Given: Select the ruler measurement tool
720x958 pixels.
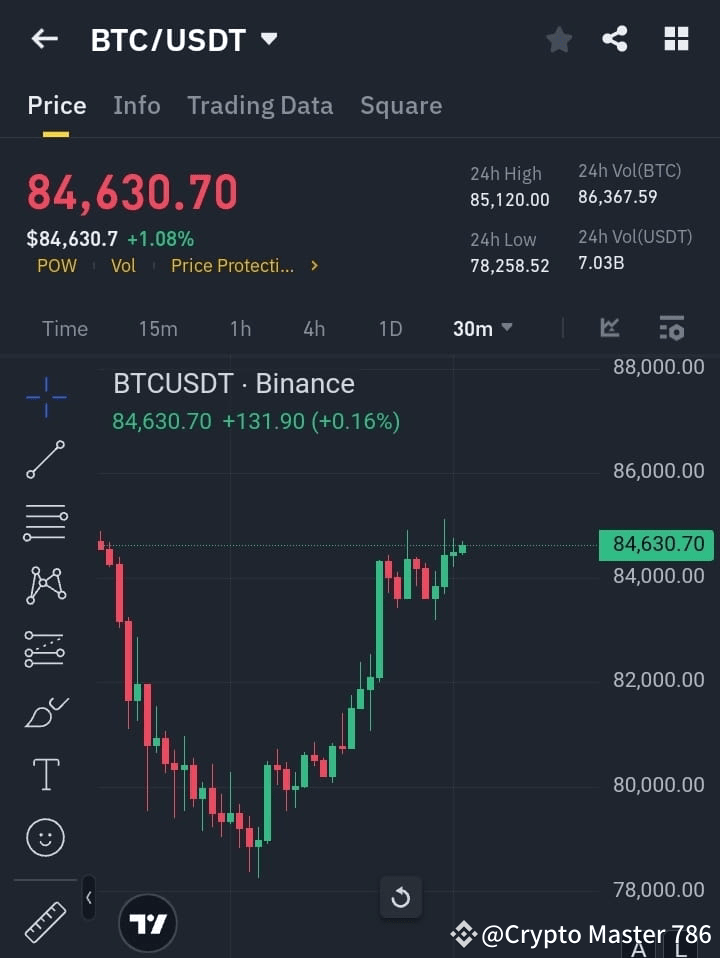Looking at the screenshot, I should coord(45,922).
